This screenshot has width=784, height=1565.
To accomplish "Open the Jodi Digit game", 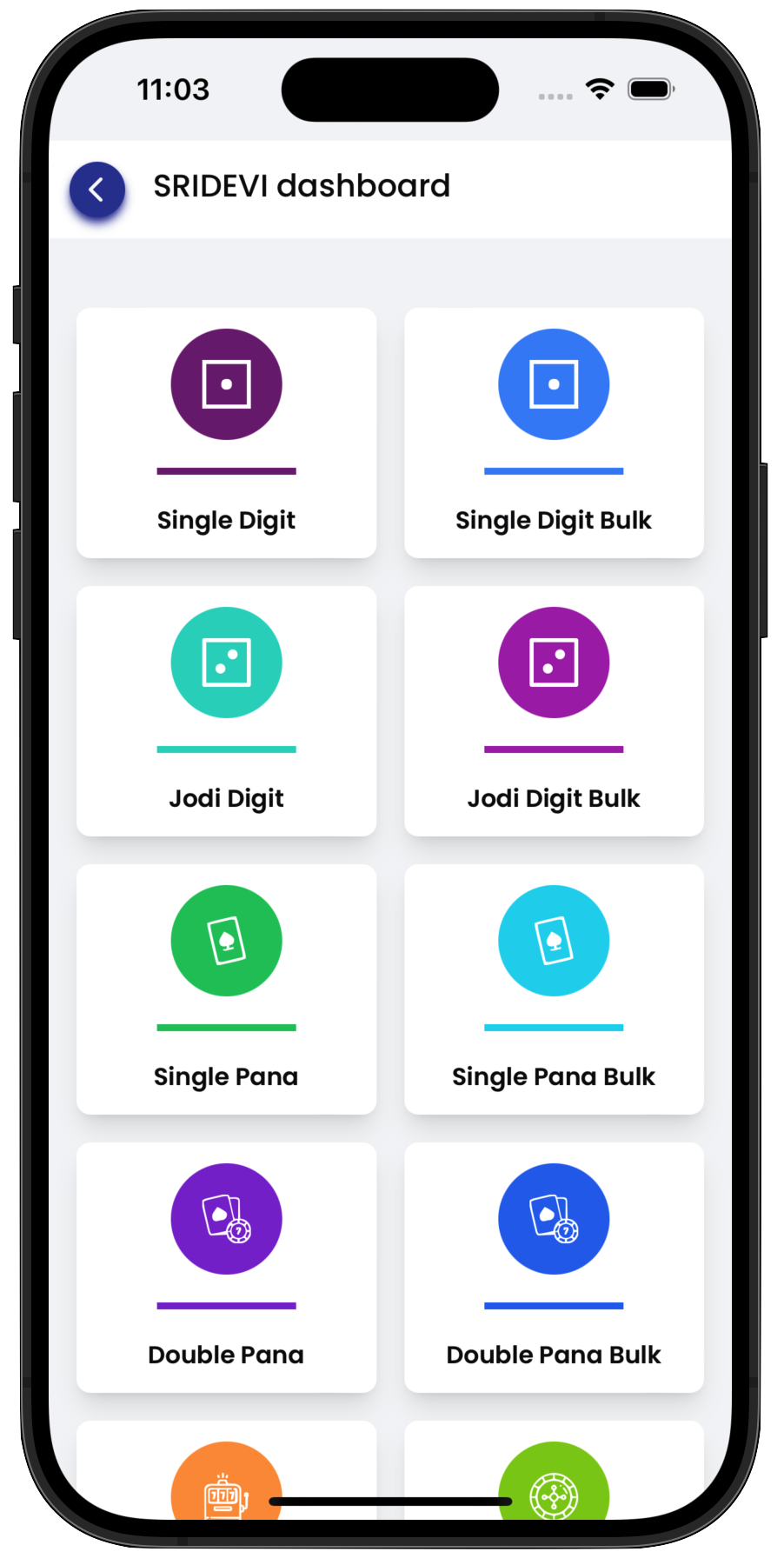I will point(226,710).
